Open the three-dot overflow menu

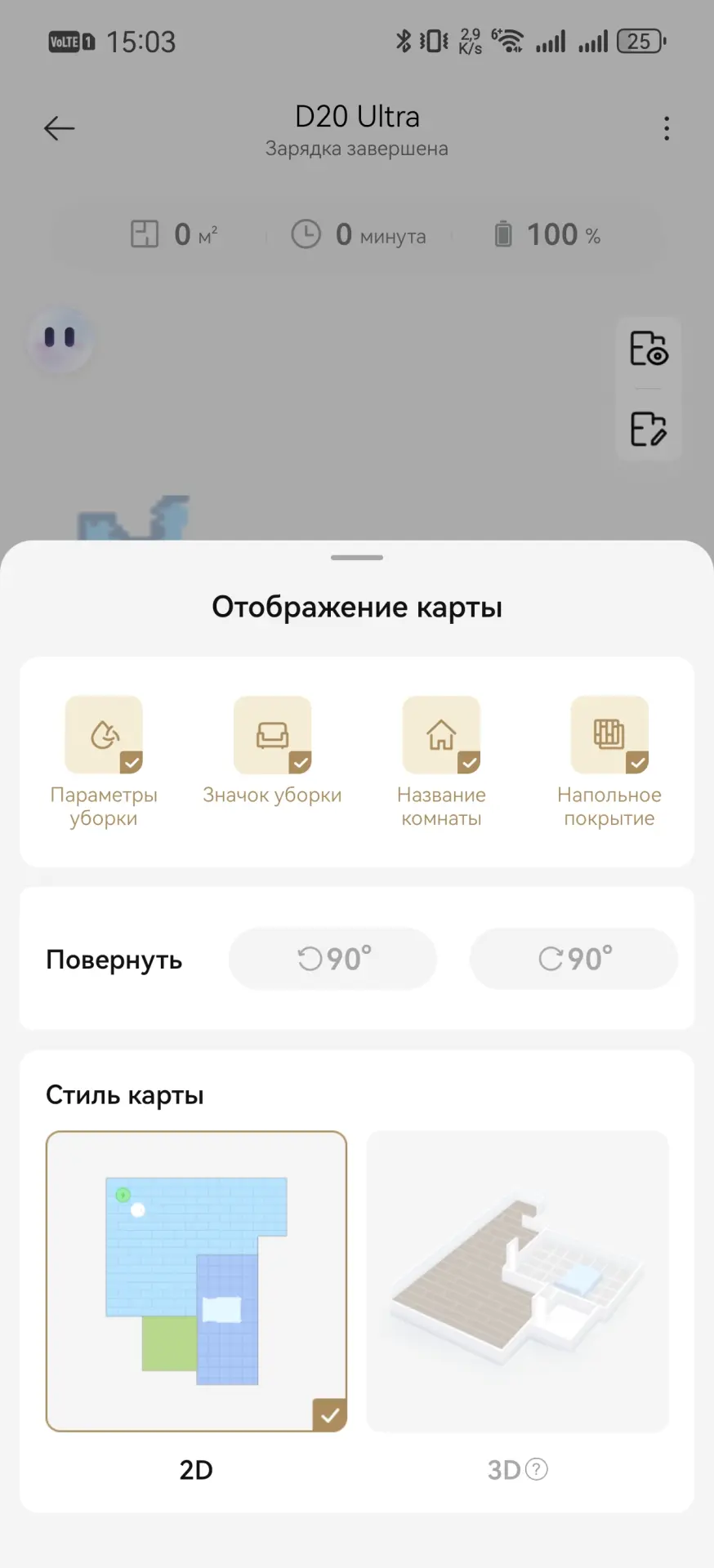666,128
